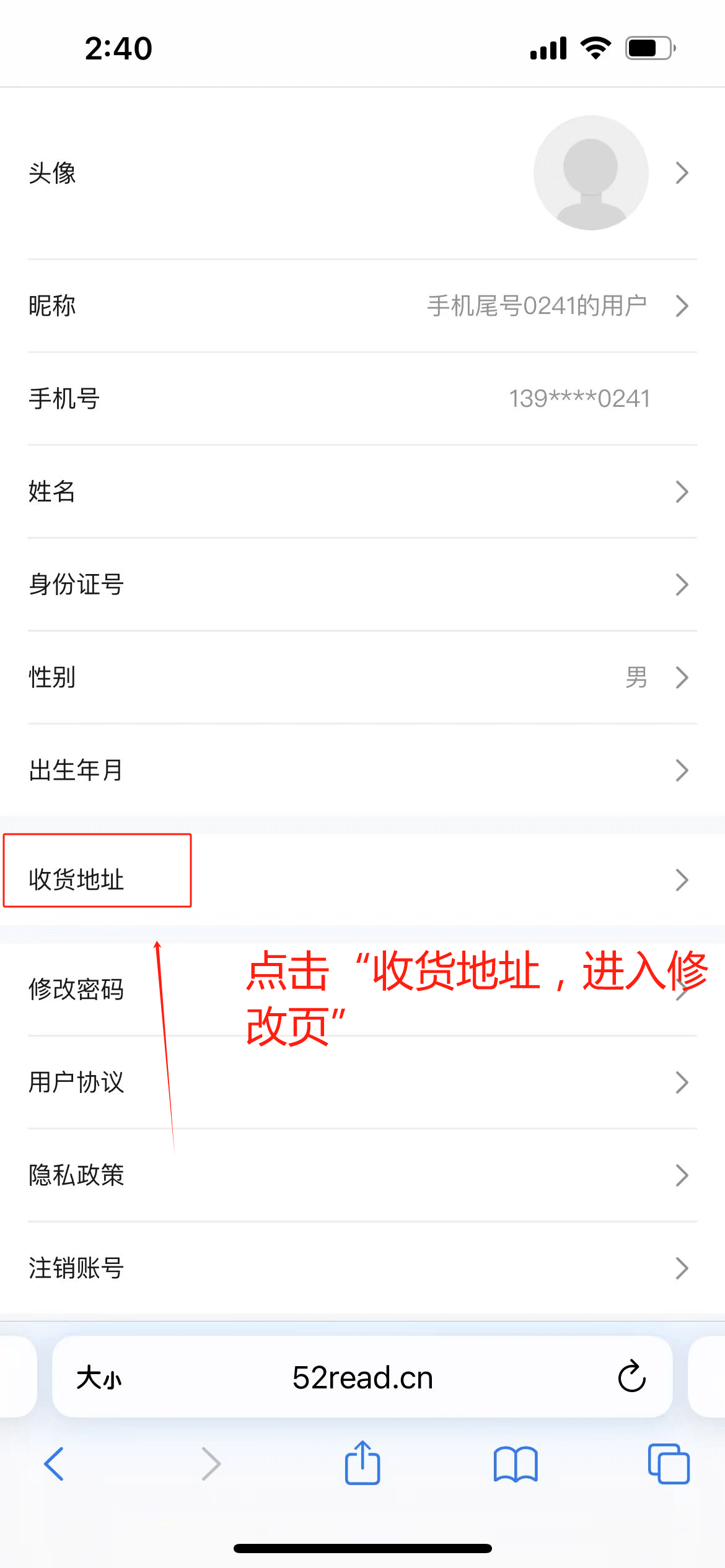Open 收货地址 shipping address
Screen dimensions: 725x1568
362,880
